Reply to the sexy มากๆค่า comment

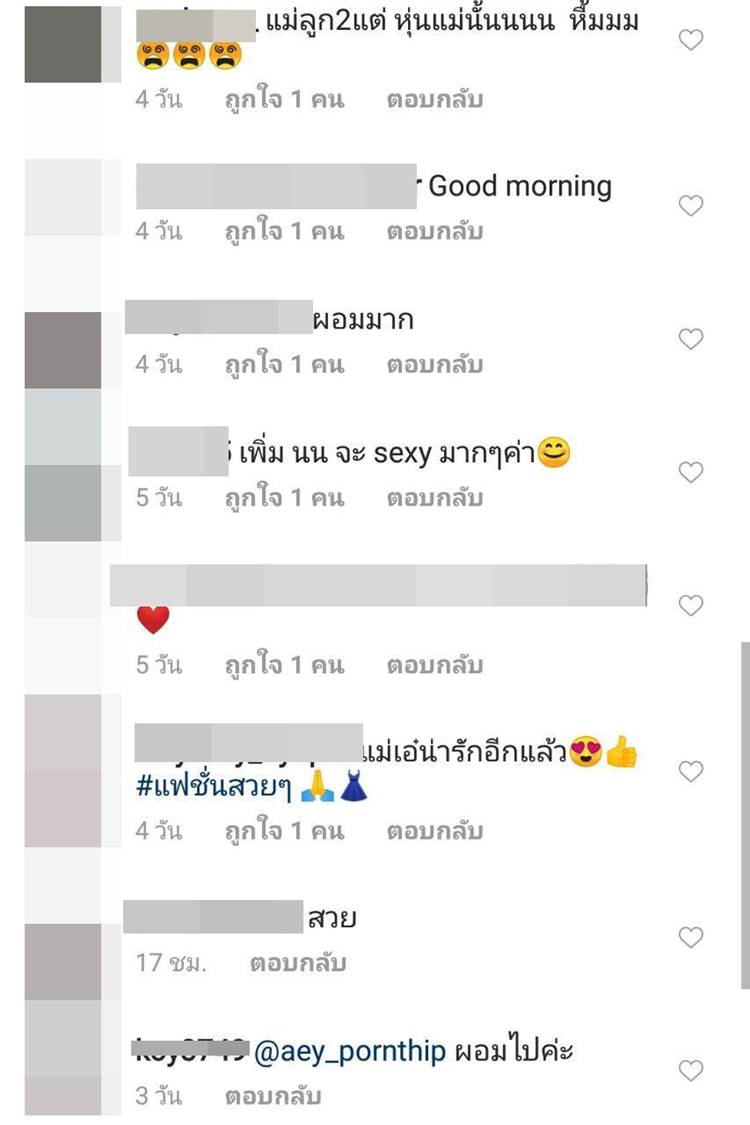pos(435,498)
